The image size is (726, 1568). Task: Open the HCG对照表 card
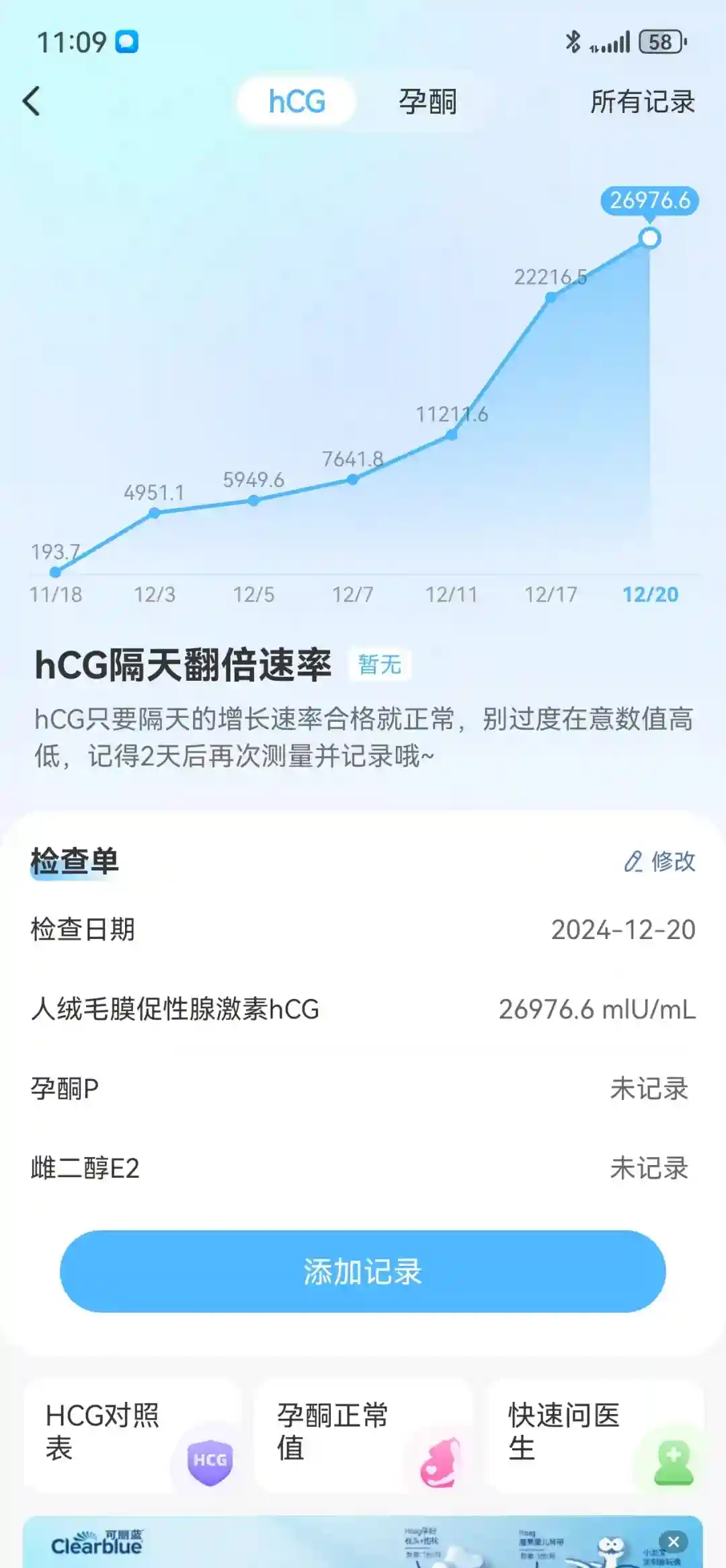(132, 1435)
